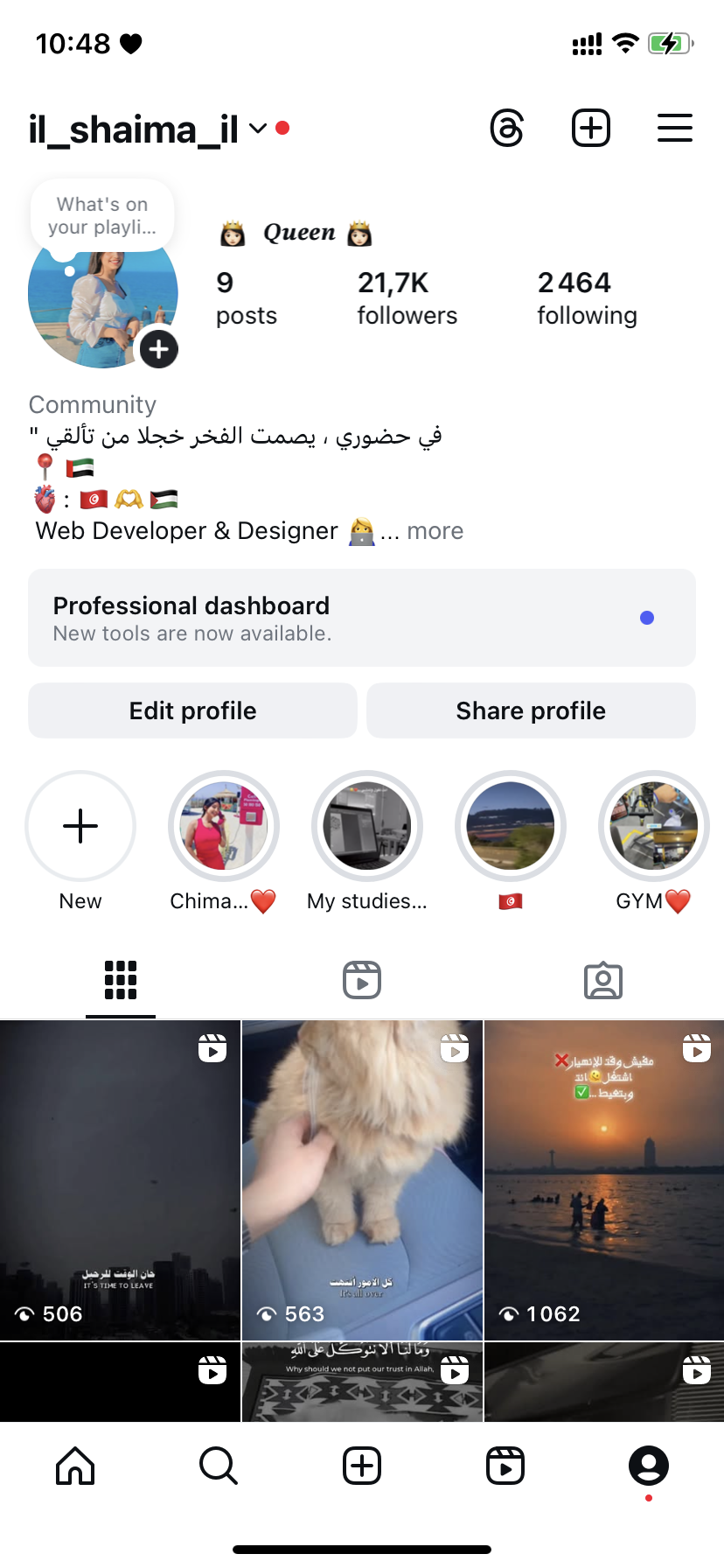Screen dimensions: 724x1568
Task: Open the Search and explore tab
Action: click(x=219, y=1466)
